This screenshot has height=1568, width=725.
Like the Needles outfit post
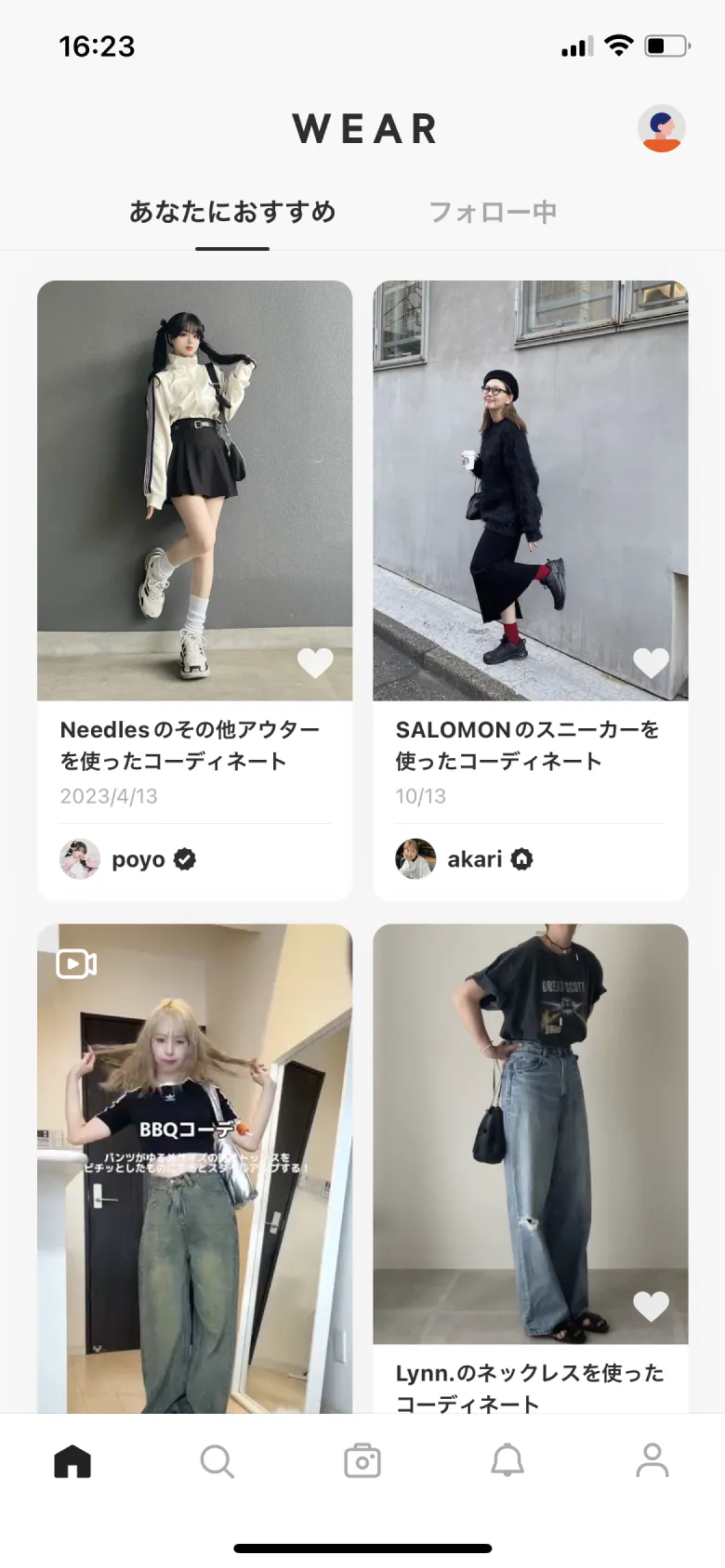point(316,662)
